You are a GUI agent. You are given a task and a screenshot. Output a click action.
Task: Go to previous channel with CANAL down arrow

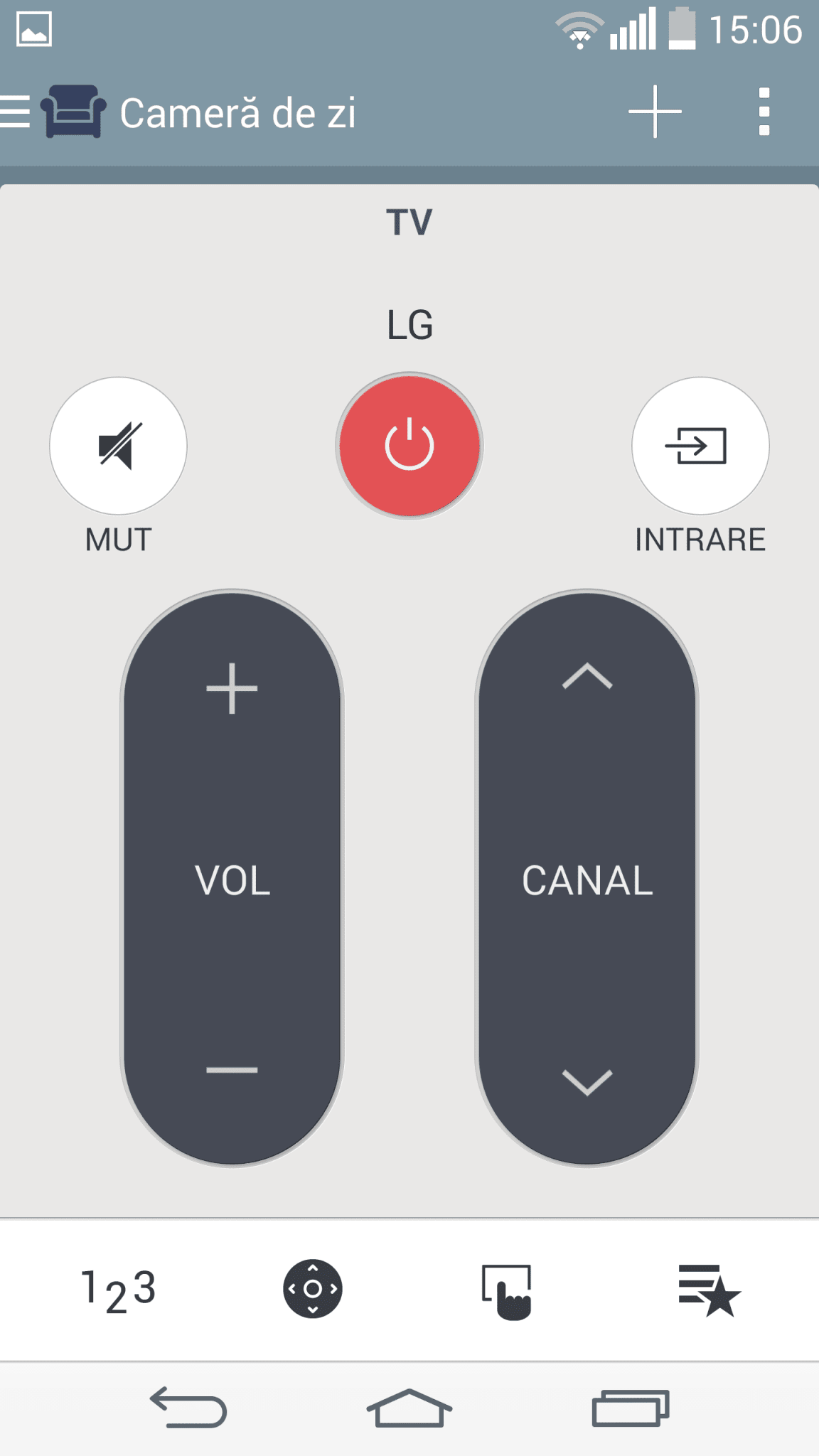click(587, 1082)
